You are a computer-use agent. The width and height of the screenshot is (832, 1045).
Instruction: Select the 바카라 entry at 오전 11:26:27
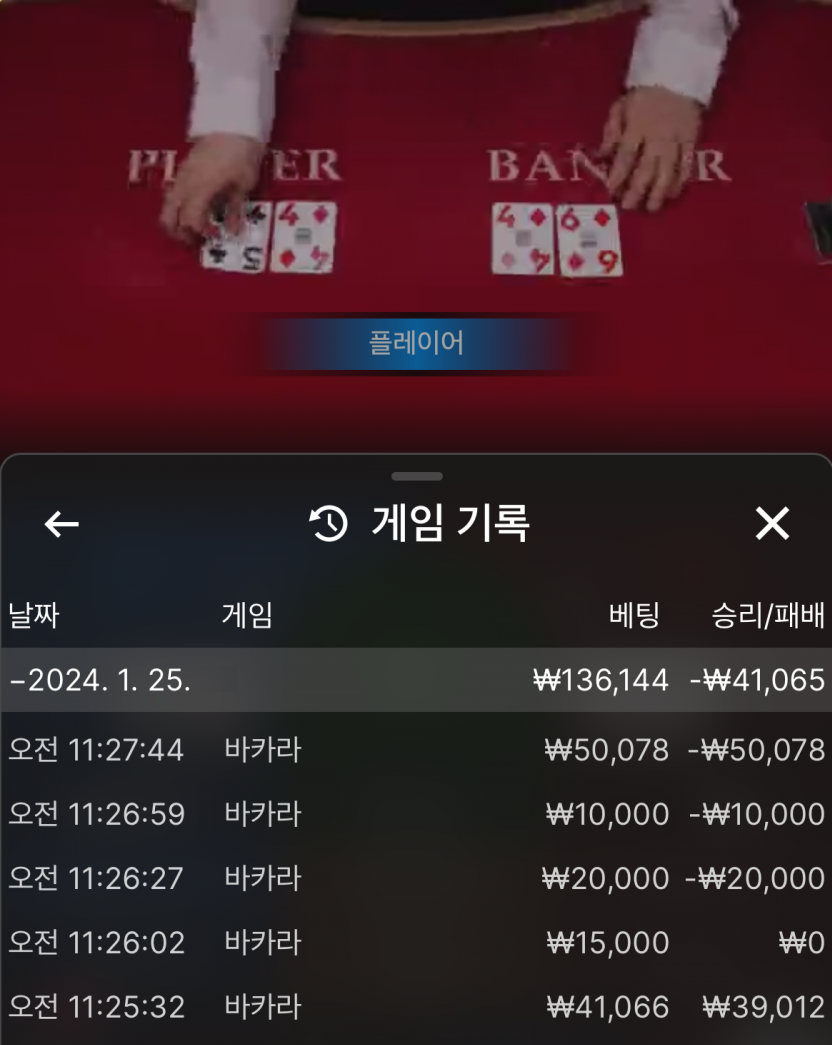click(x=416, y=878)
